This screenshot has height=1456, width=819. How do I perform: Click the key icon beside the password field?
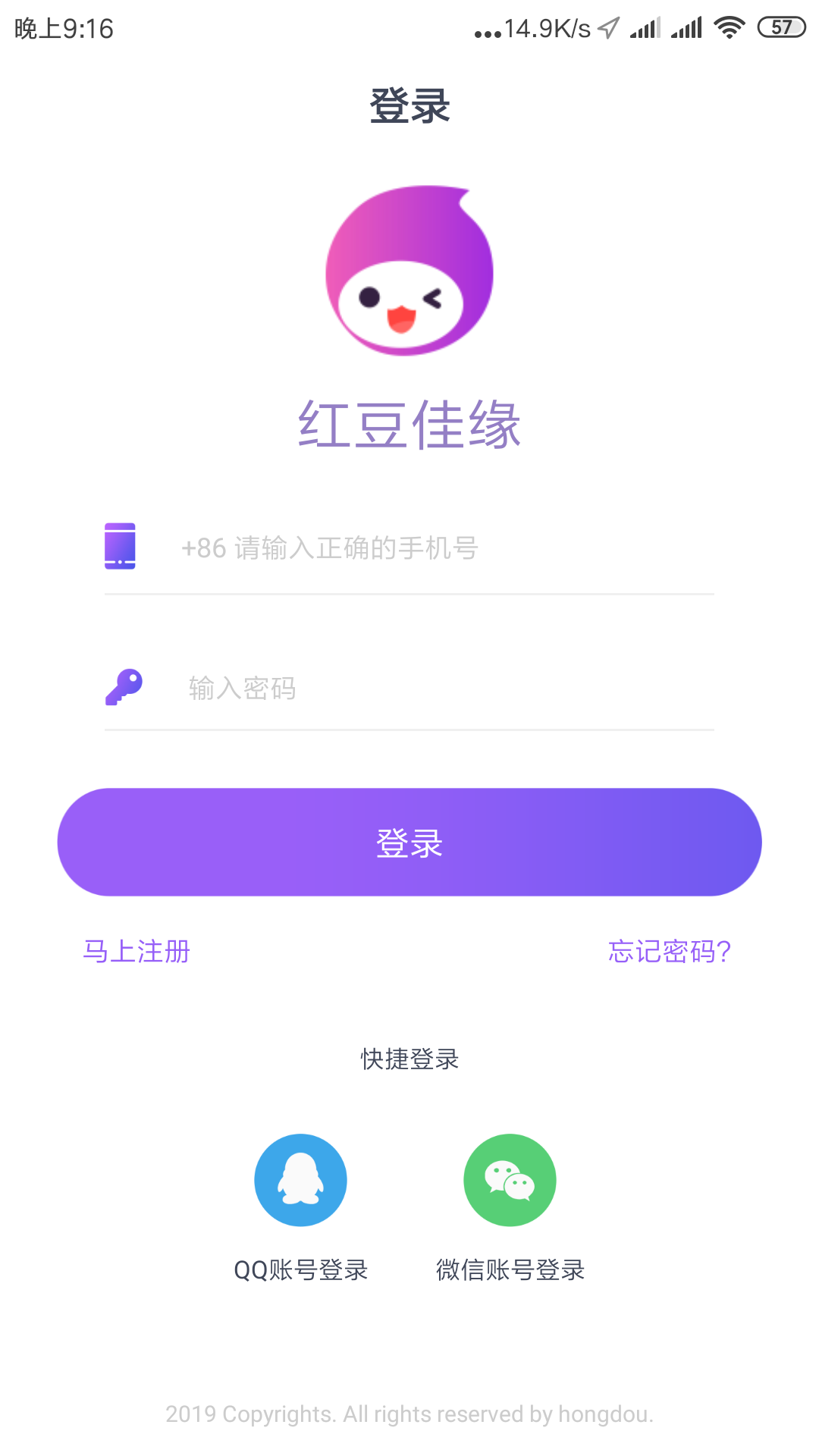pyautogui.click(x=124, y=688)
